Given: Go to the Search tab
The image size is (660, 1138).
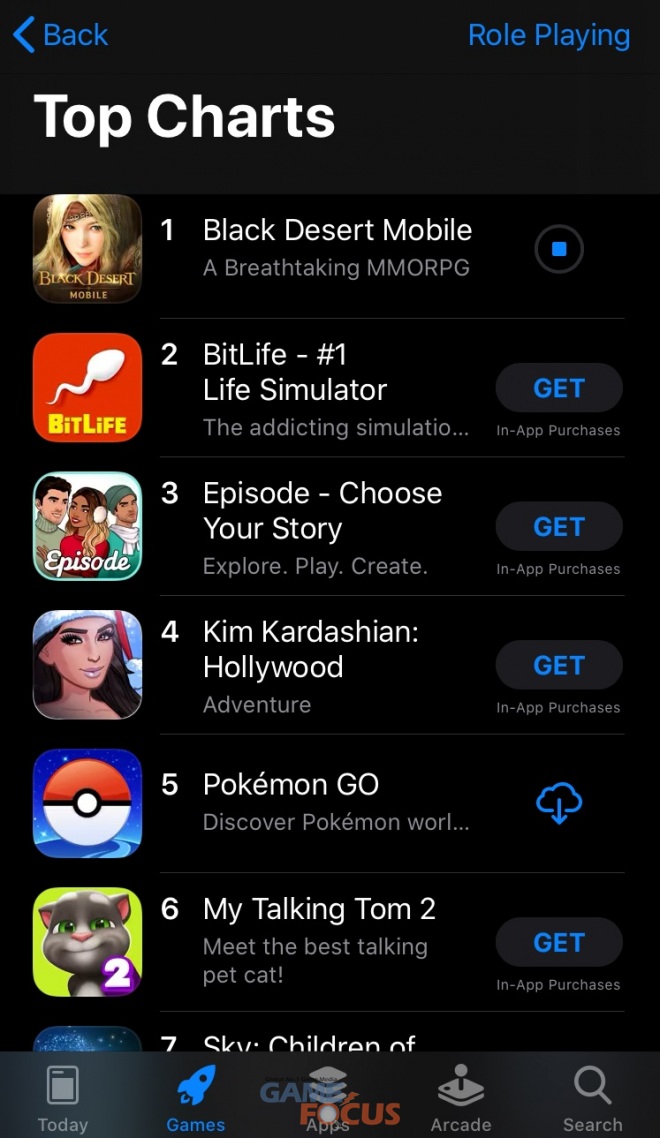Looking at the screenshot, I should pos(592,1098).
